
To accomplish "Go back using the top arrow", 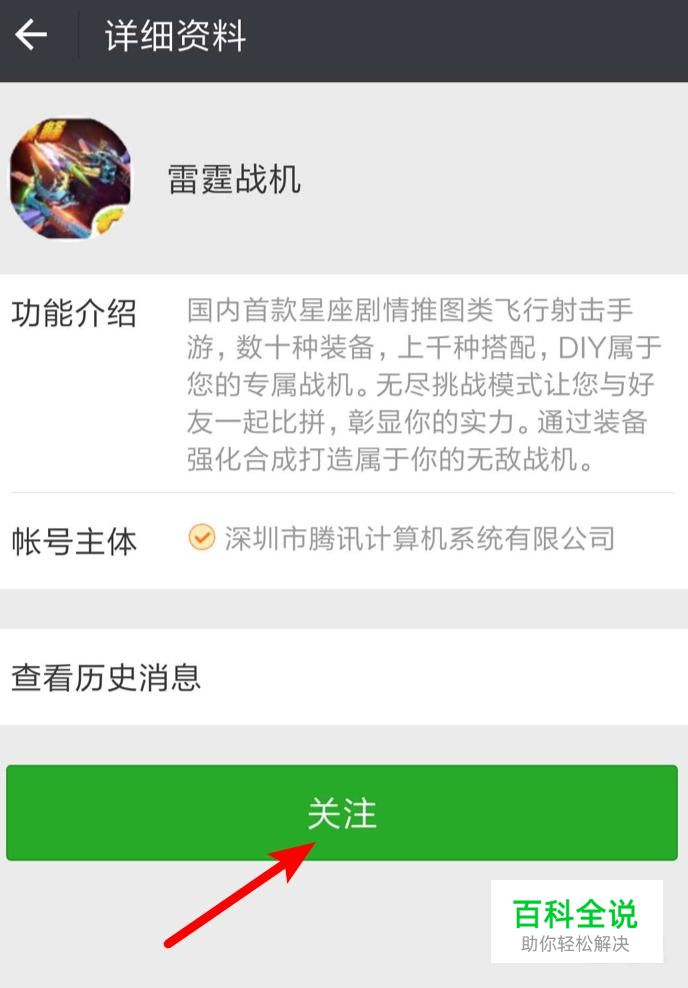I will [31, 36].
